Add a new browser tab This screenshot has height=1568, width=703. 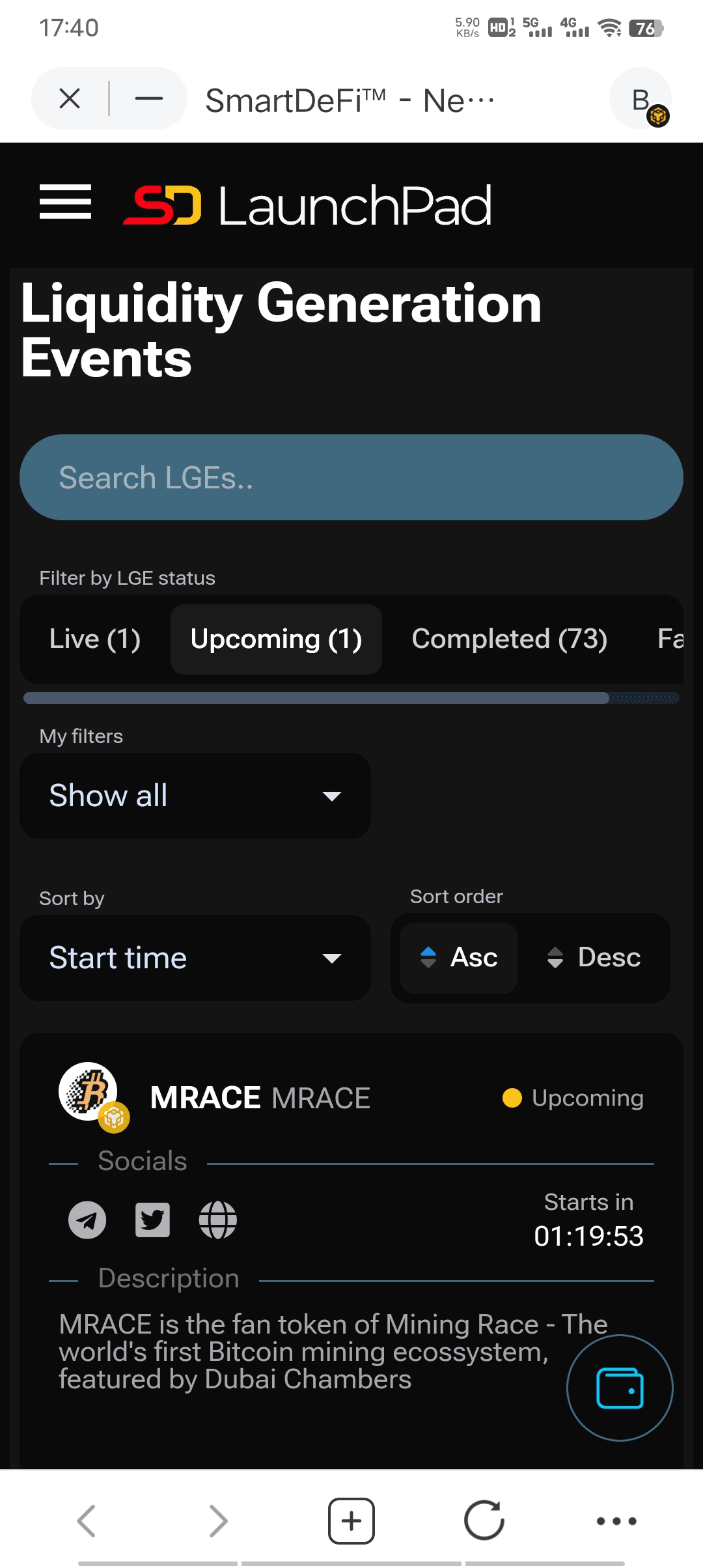[351, 1520]
